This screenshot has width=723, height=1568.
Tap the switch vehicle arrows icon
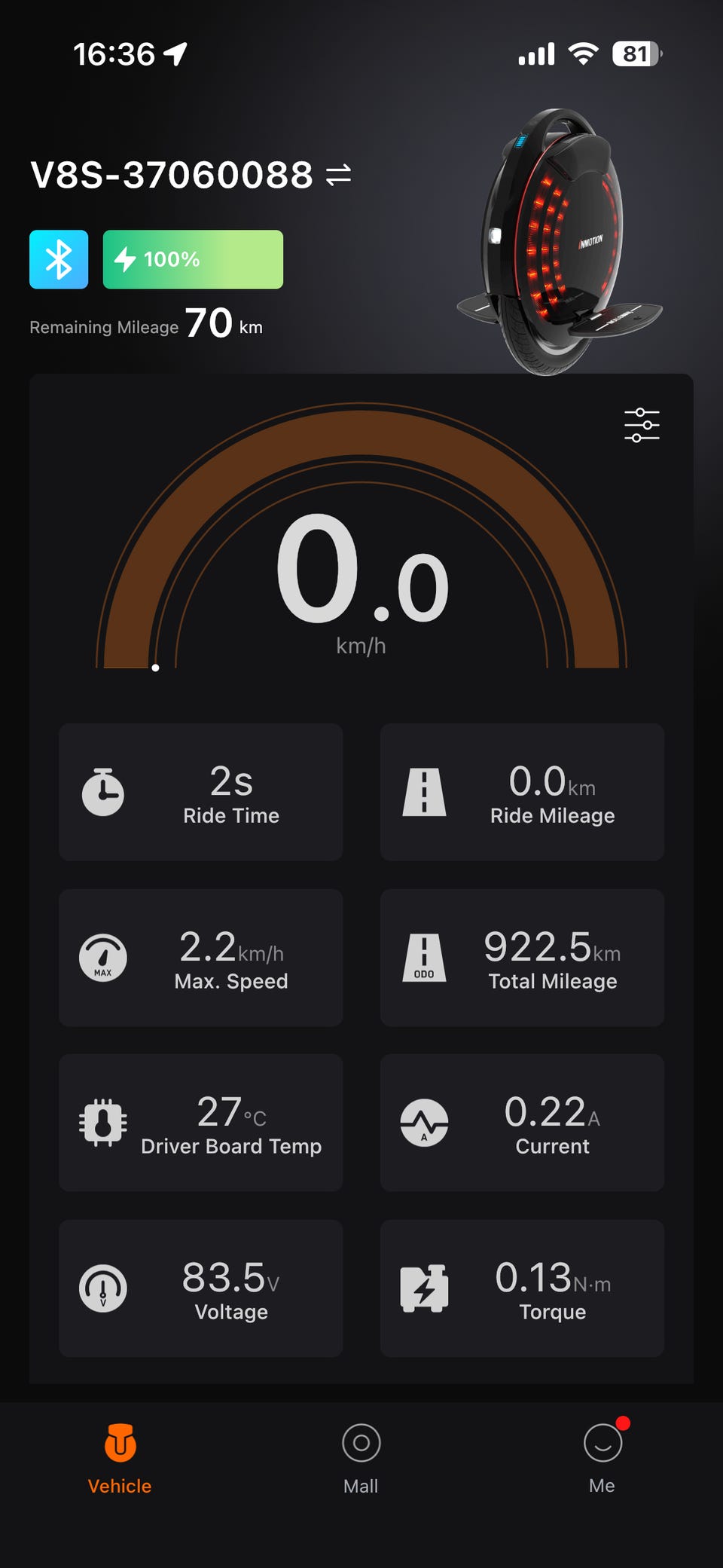338,175
